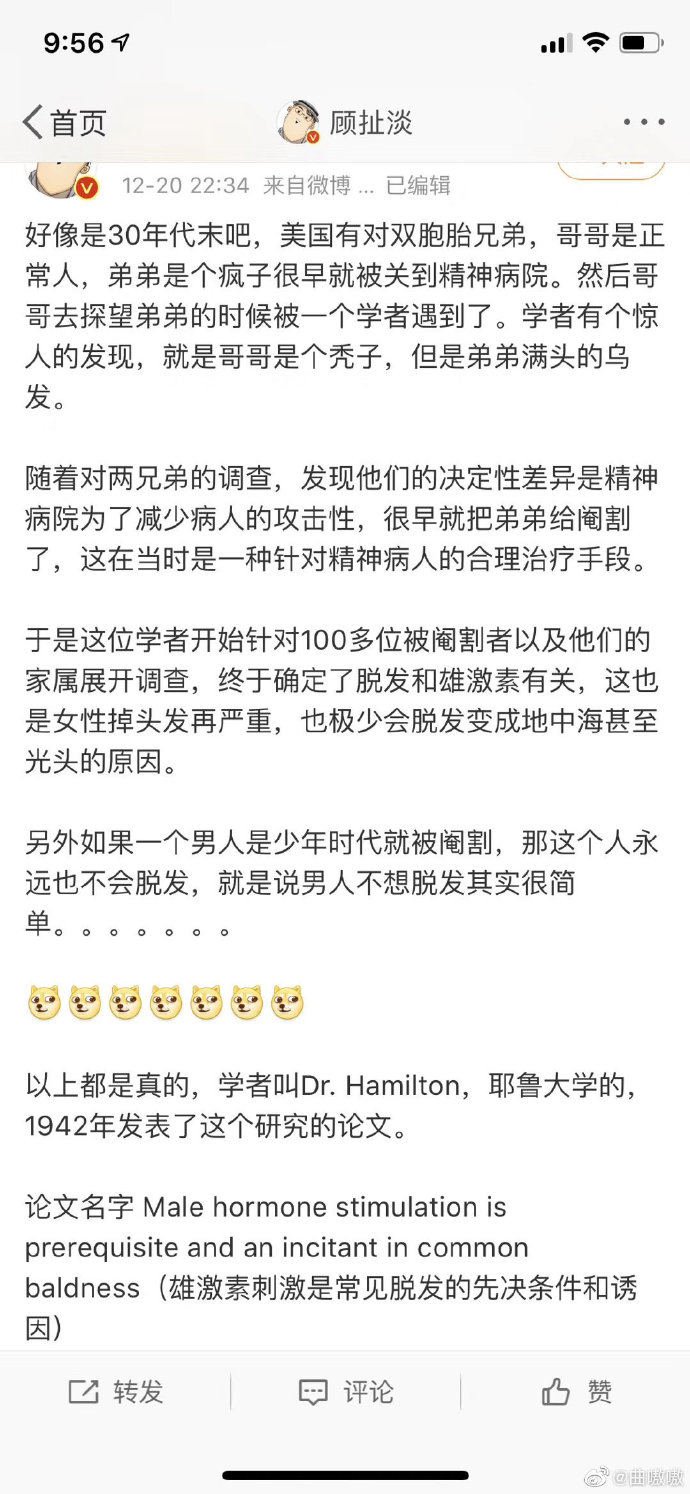Repost this Weibo with 转发
This screenshot has height=1494, width=690.
pyautogui.click(x=116, y=1391)
